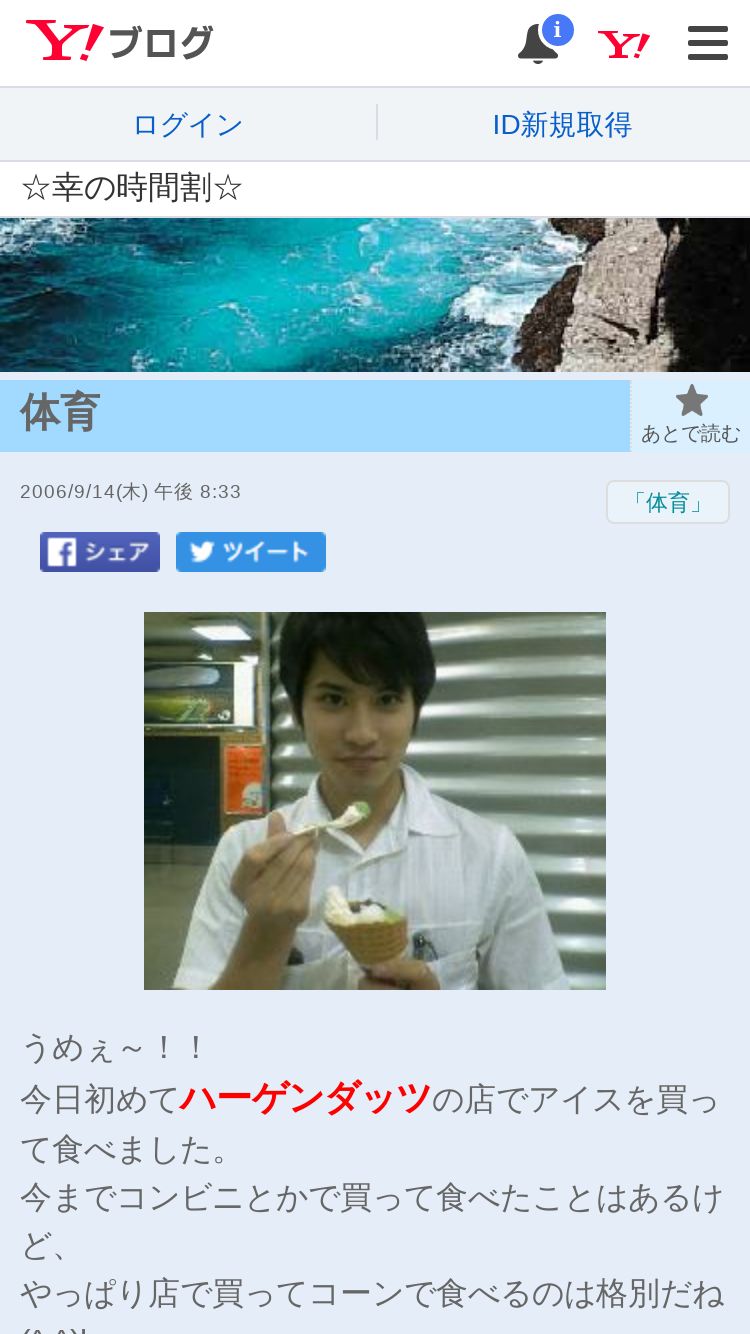Open the ice cream photo
The image size is (750, 1334).
pos(375,800)
